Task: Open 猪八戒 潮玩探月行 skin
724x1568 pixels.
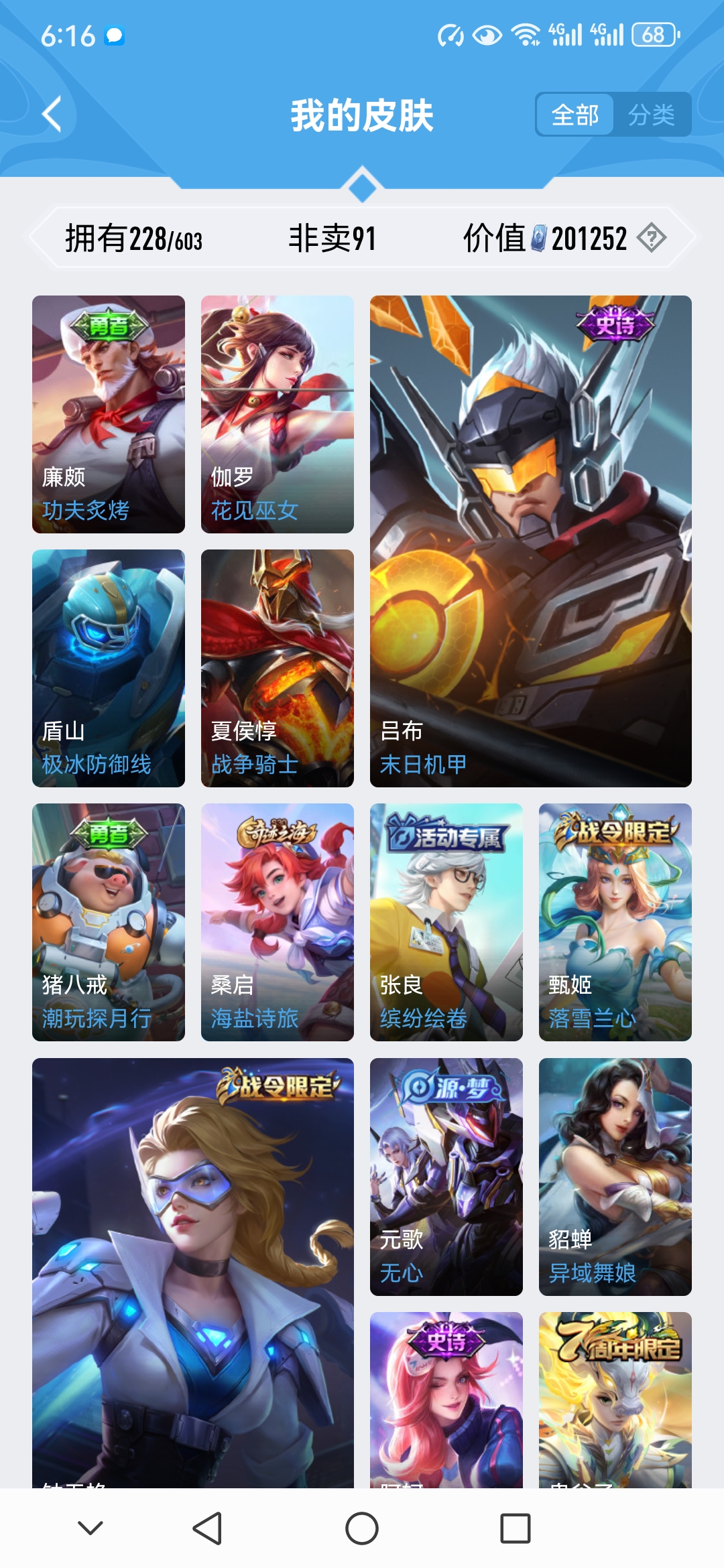Action: 109,922
